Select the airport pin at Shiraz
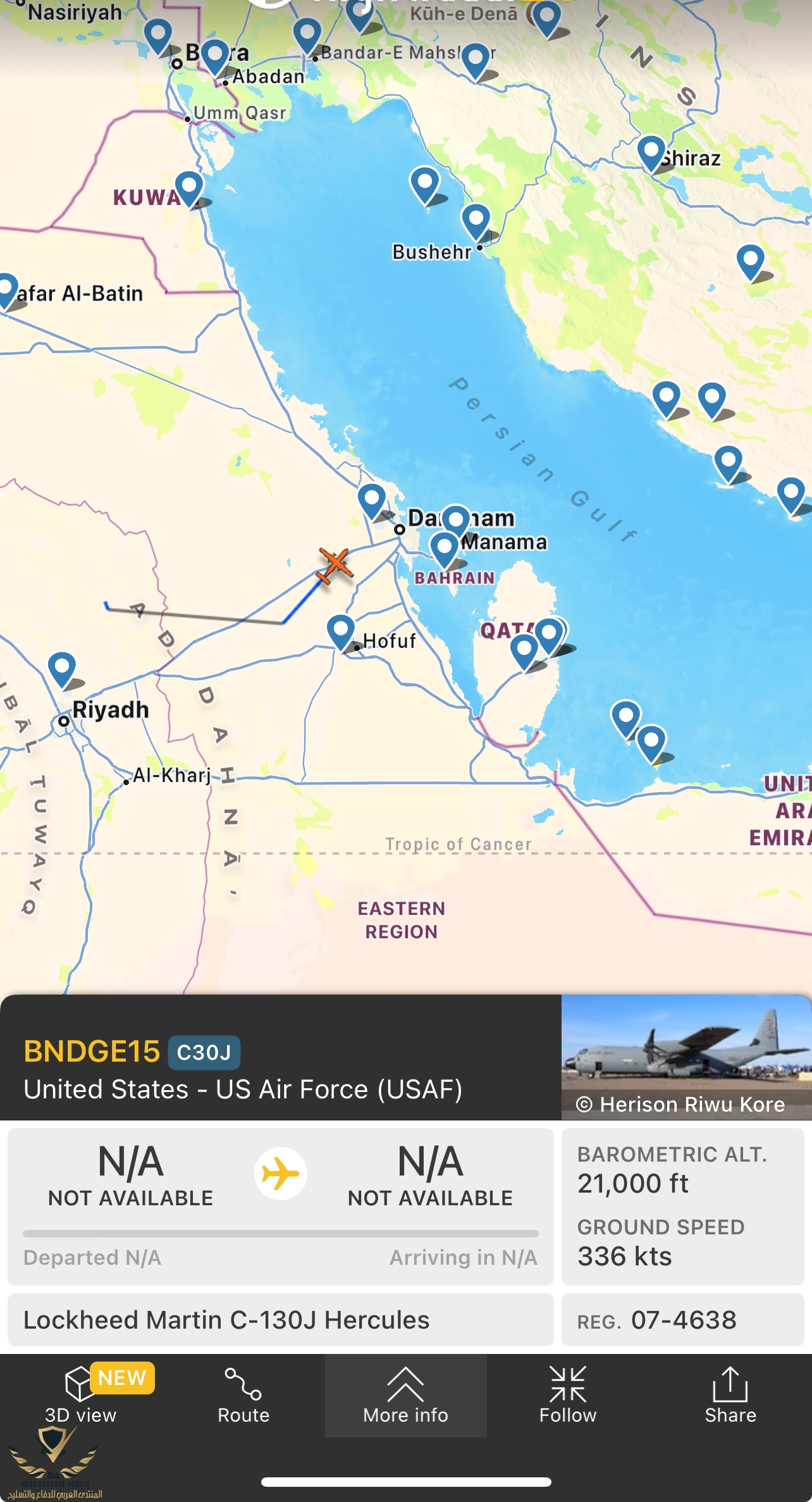Image resolution: width=812 pixels, height=1502 pixels. coord(651,152)
